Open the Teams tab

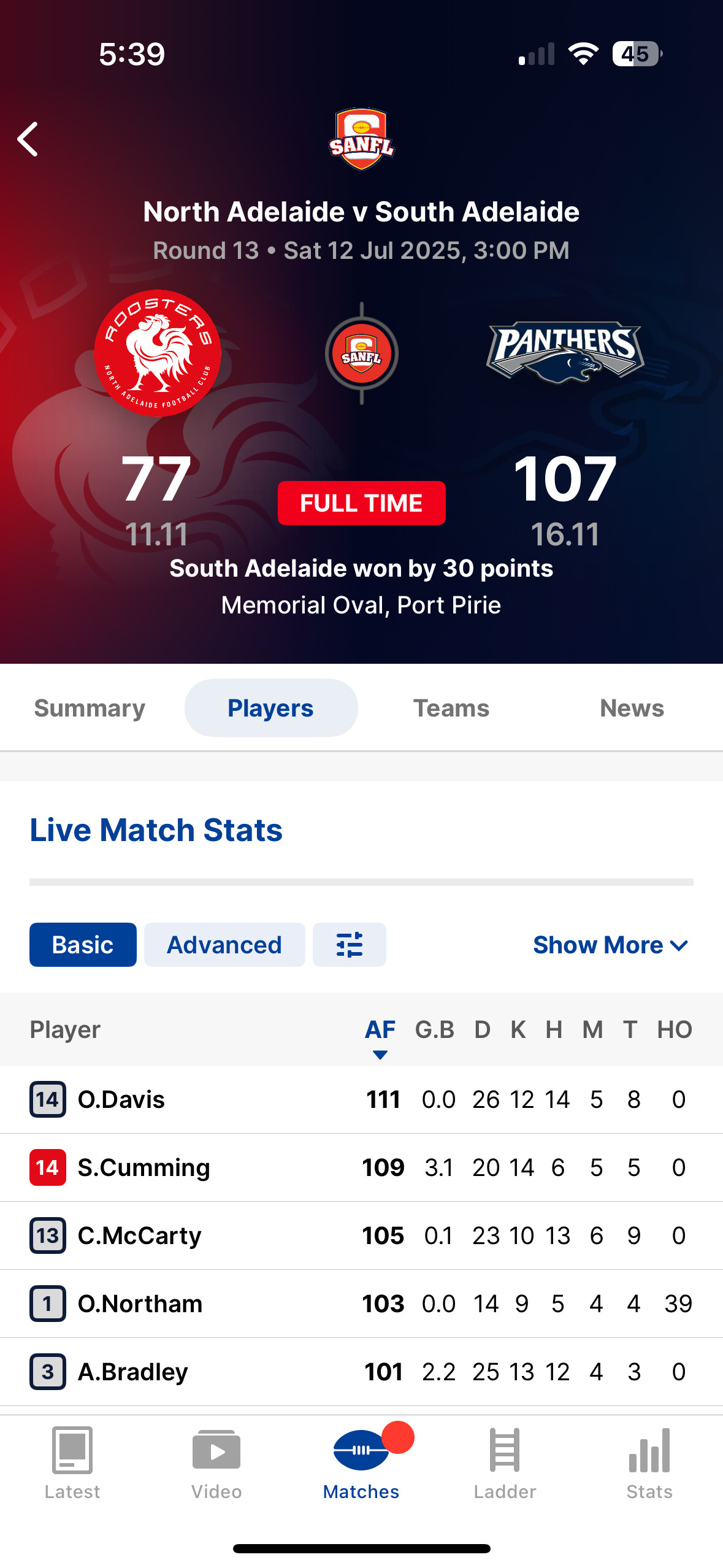(x=451, y=708)
